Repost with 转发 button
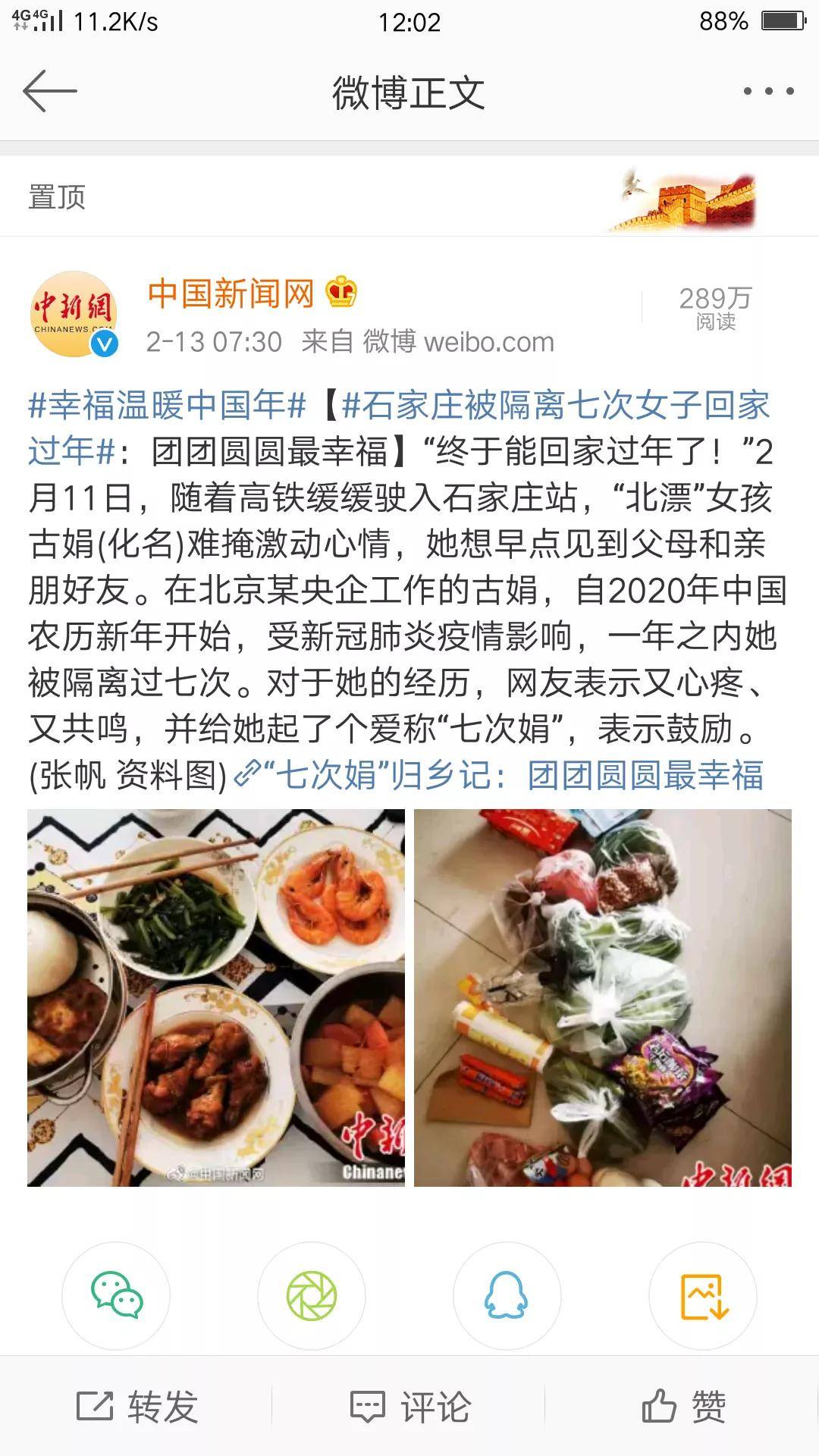 coord(136,1407)
